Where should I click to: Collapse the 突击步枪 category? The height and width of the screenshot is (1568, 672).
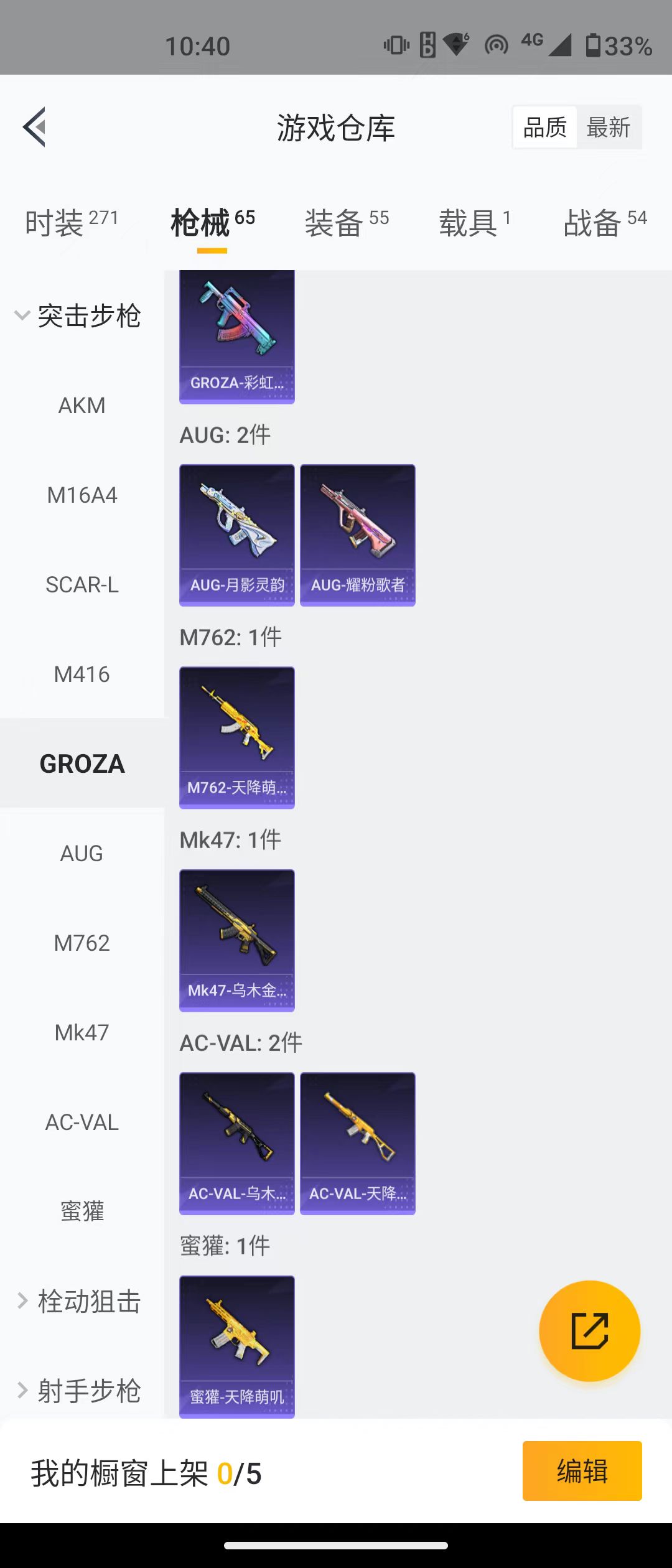click(x=78, y=316)
